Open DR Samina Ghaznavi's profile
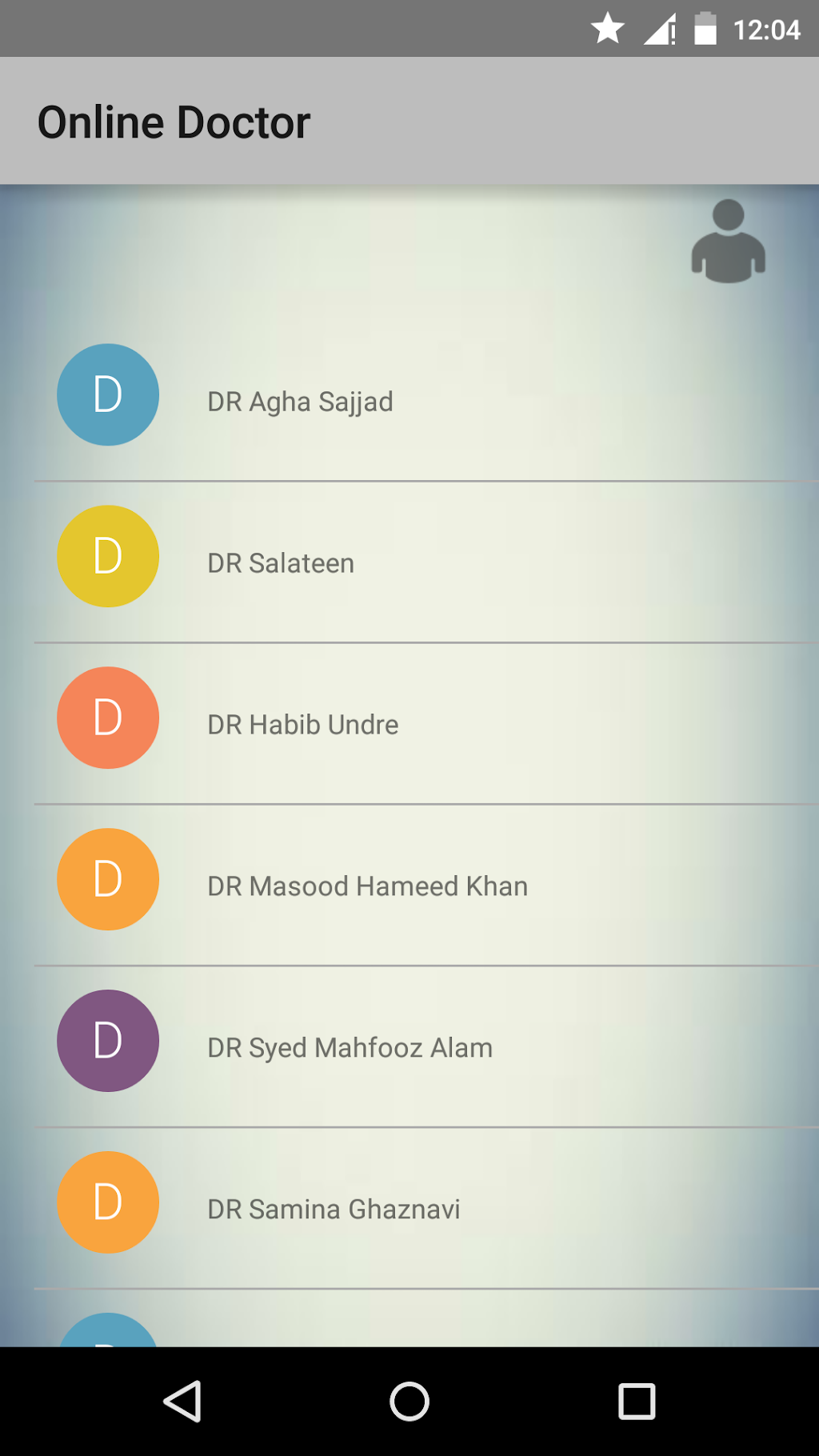Image resolution: width=819 pixels, height=1456 pixels. point(334,1209)
